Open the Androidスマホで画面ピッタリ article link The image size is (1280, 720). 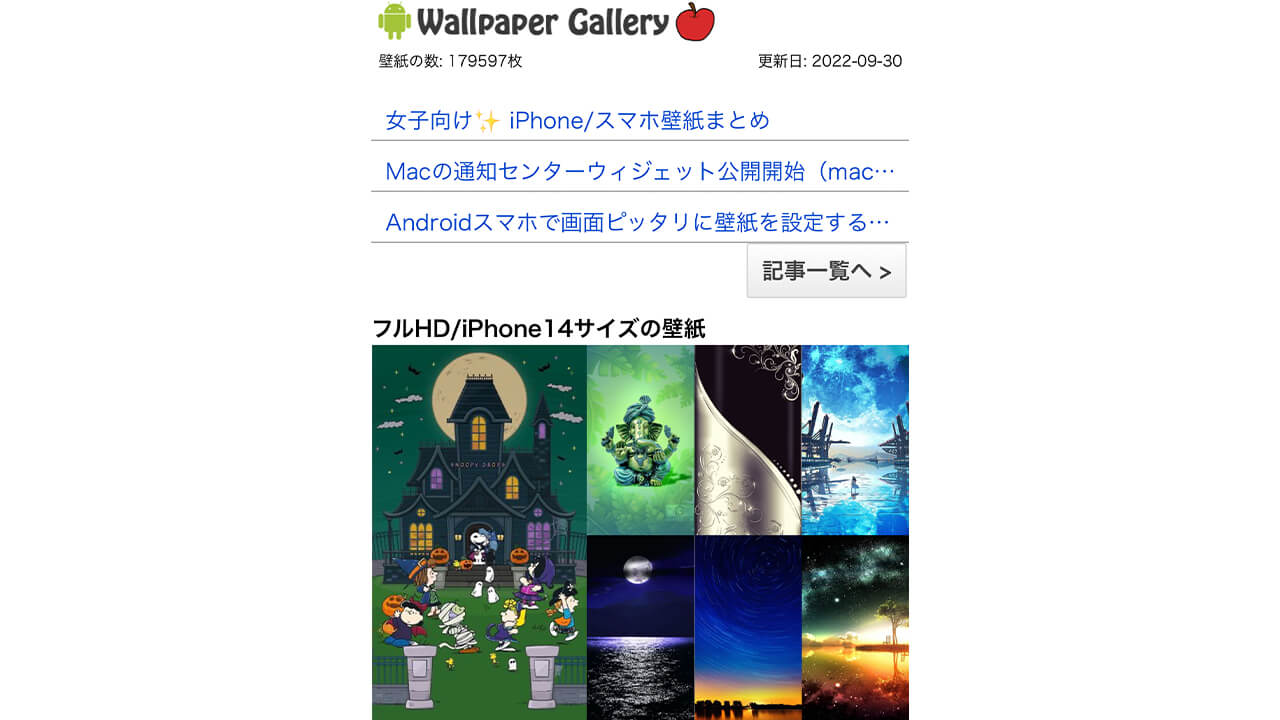[637, 222]
